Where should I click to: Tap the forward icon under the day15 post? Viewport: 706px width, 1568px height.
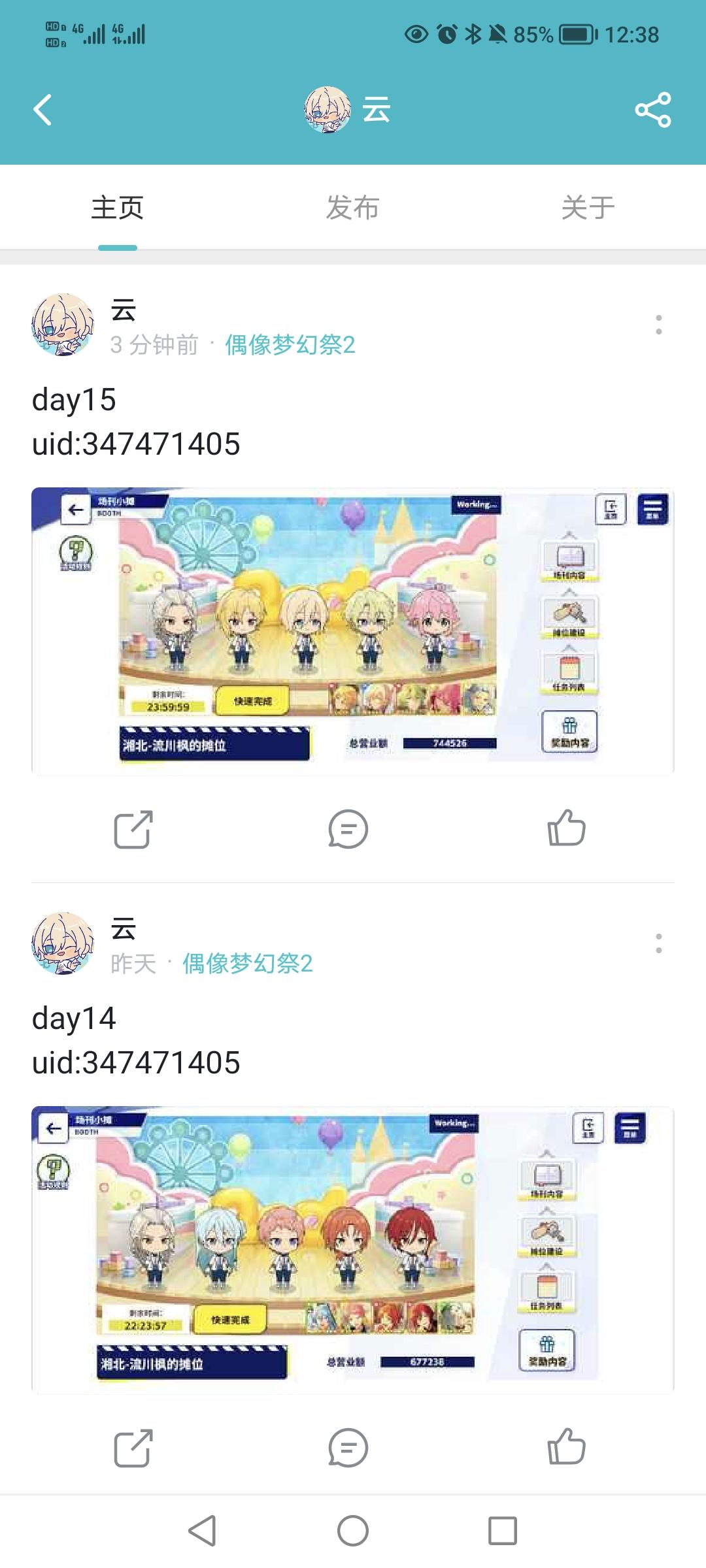click(133, 830)
